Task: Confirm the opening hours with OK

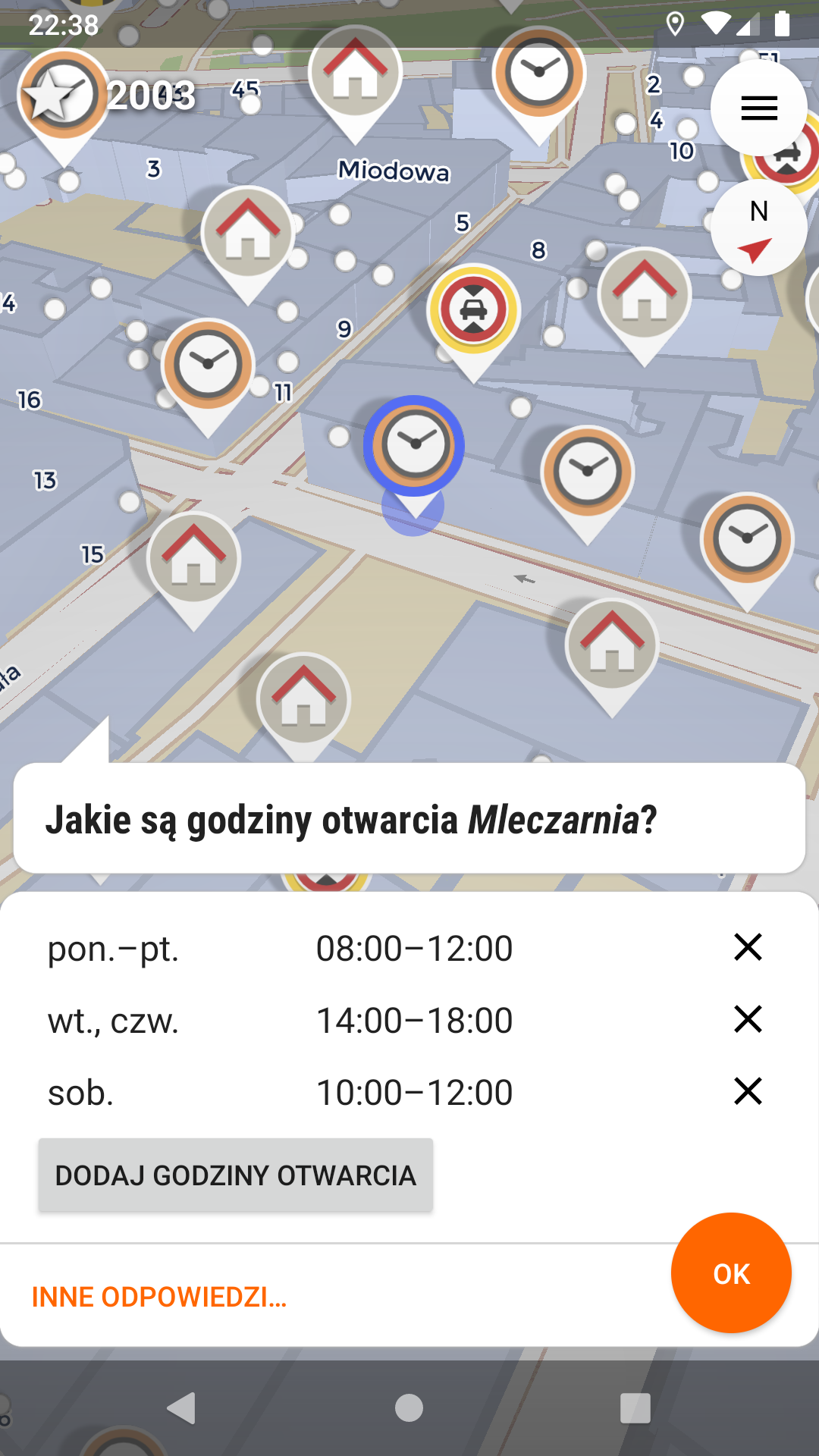Action: (731, 1273)
